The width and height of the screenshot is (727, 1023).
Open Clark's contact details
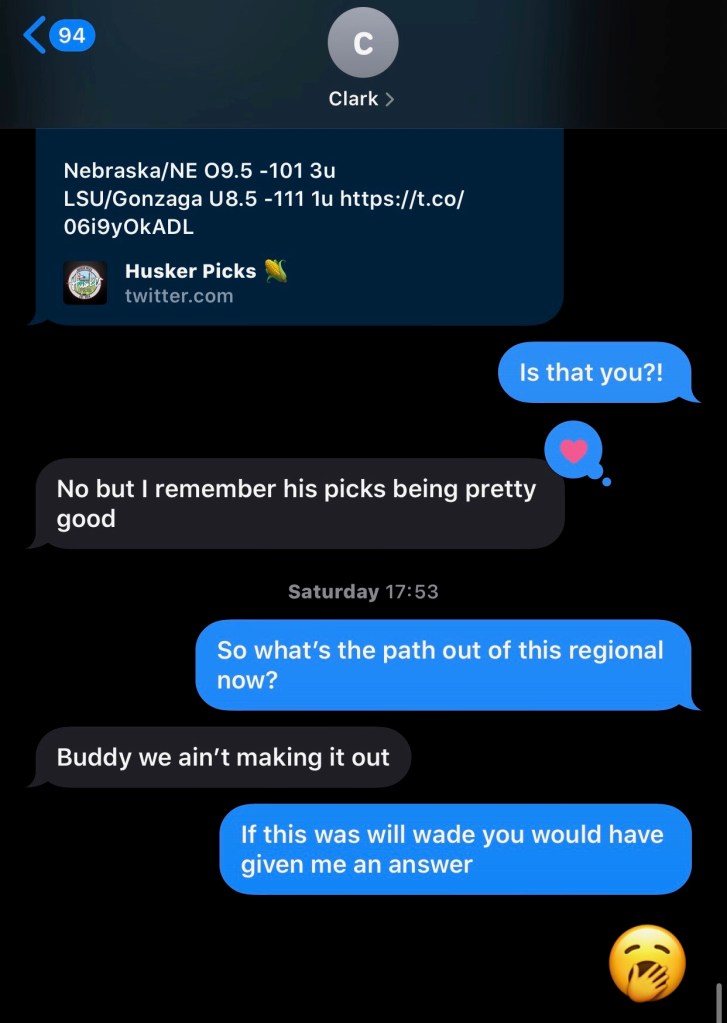coord(362,60)
